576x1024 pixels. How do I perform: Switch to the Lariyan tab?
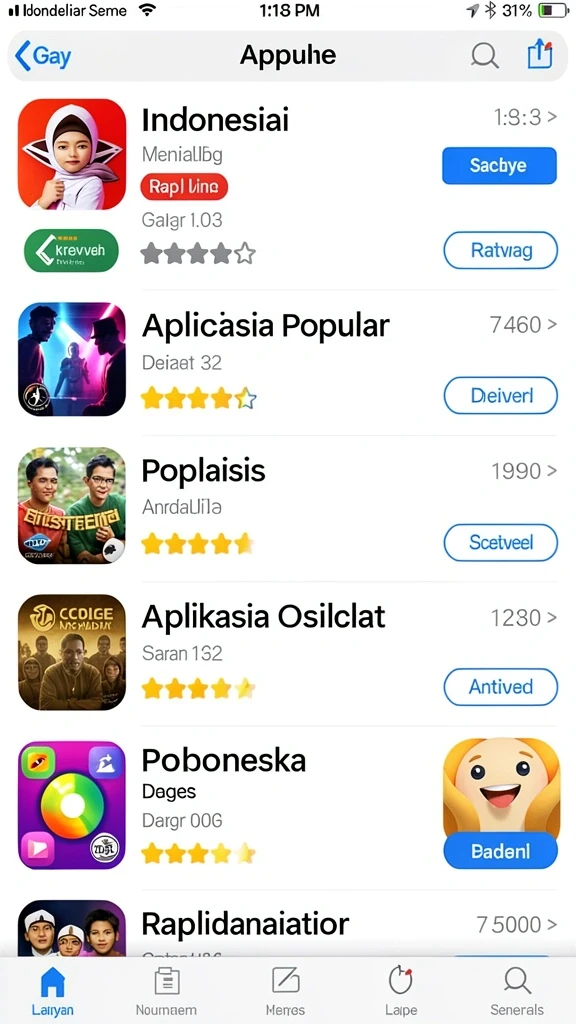(x=52, y=991)
